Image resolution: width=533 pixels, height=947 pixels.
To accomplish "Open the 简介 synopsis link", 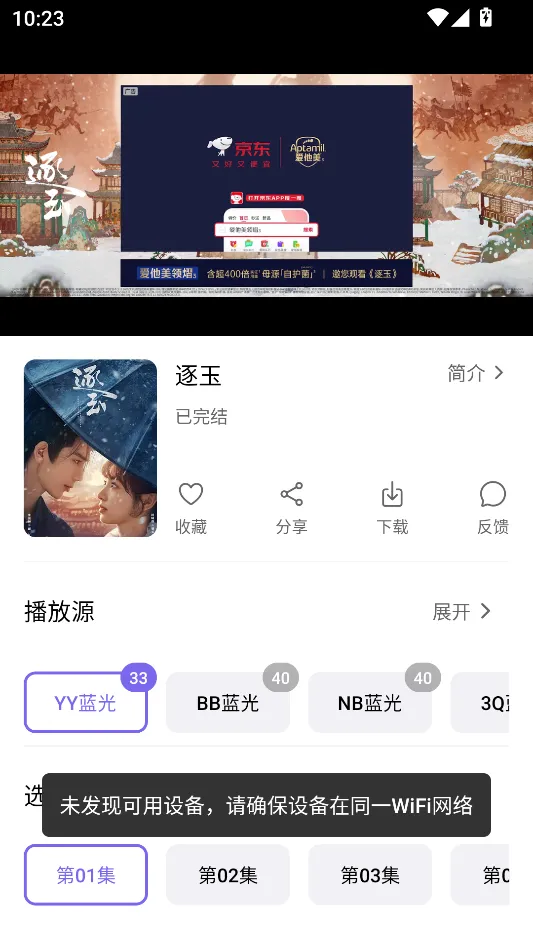I will (x=476, y=373).
